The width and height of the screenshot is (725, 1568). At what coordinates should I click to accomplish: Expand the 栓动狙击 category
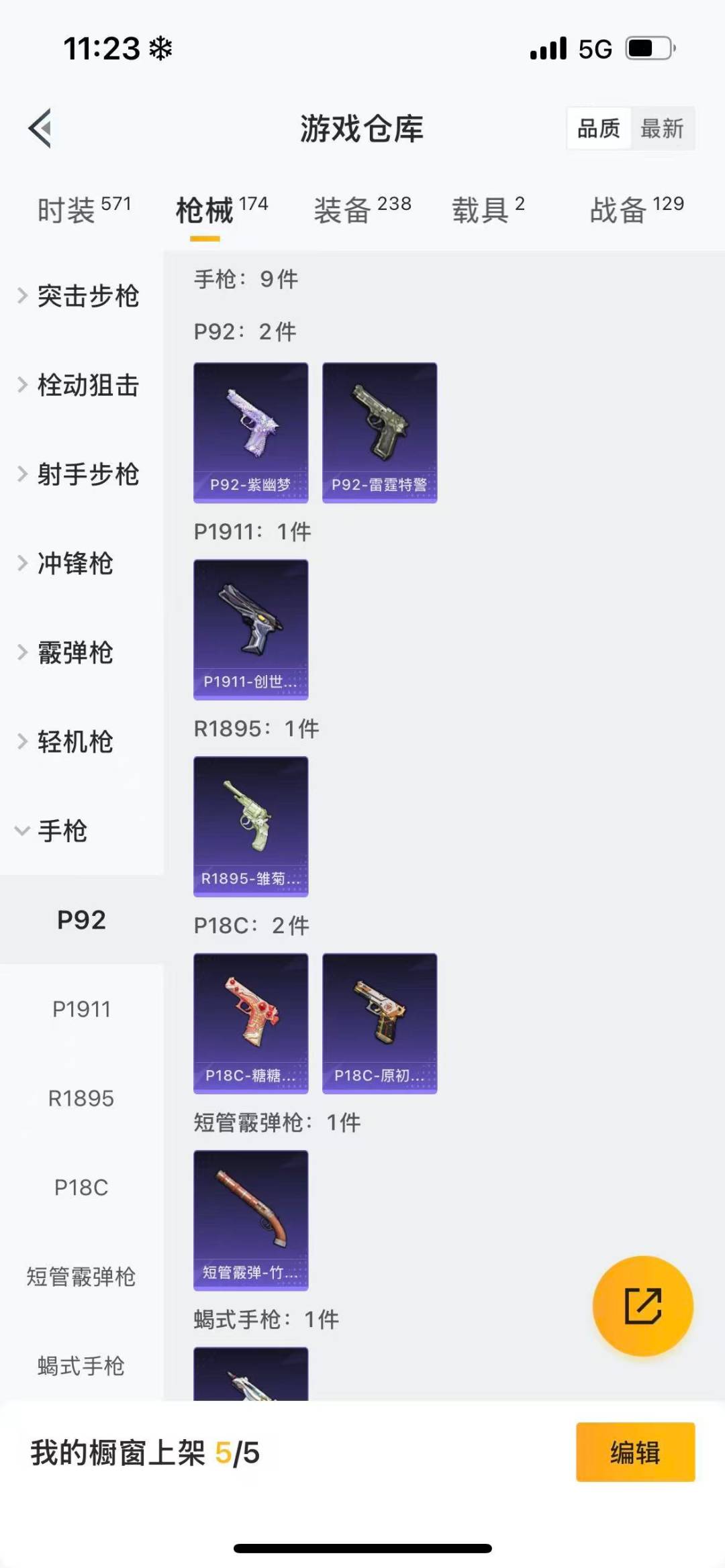[x=79, y=385]
